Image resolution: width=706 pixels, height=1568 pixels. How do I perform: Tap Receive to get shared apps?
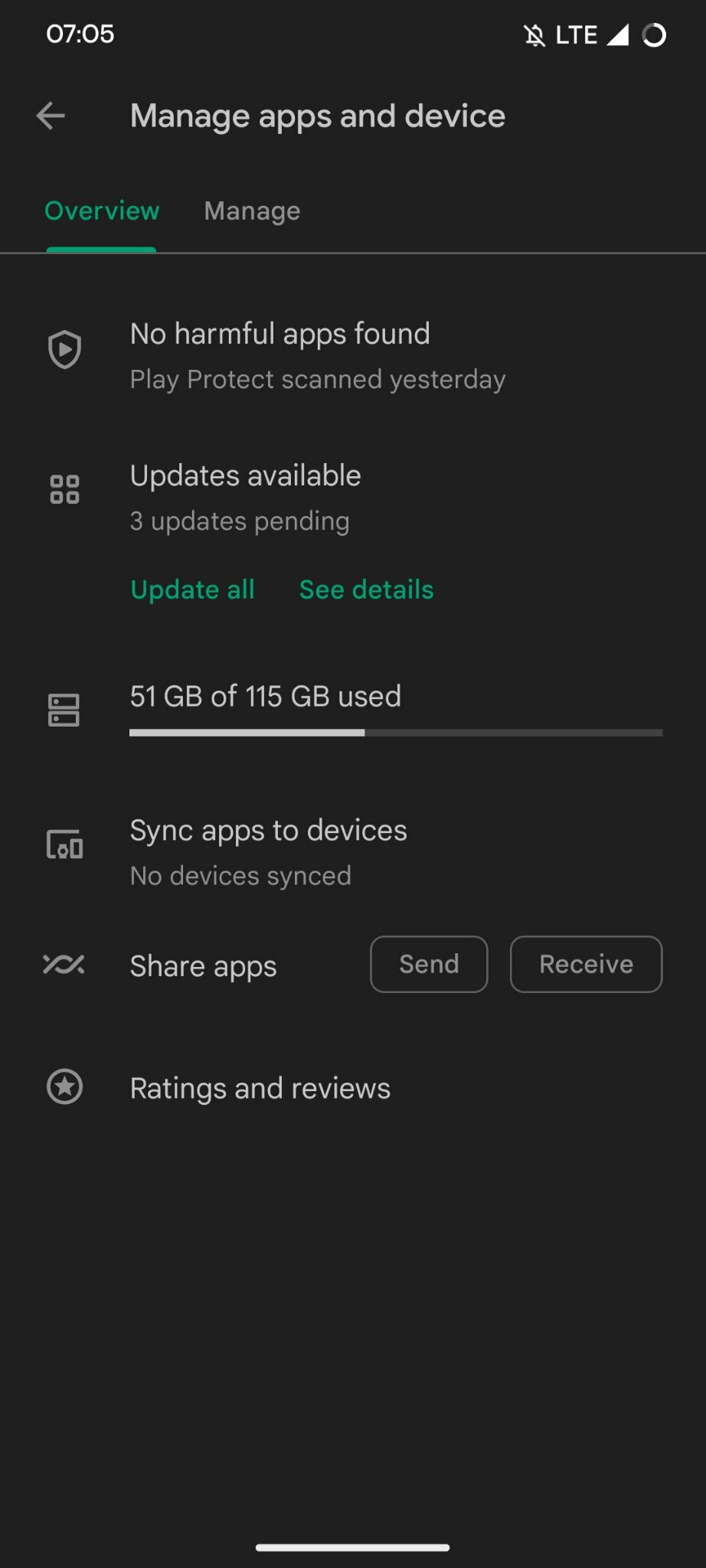(x=586, y=965)
